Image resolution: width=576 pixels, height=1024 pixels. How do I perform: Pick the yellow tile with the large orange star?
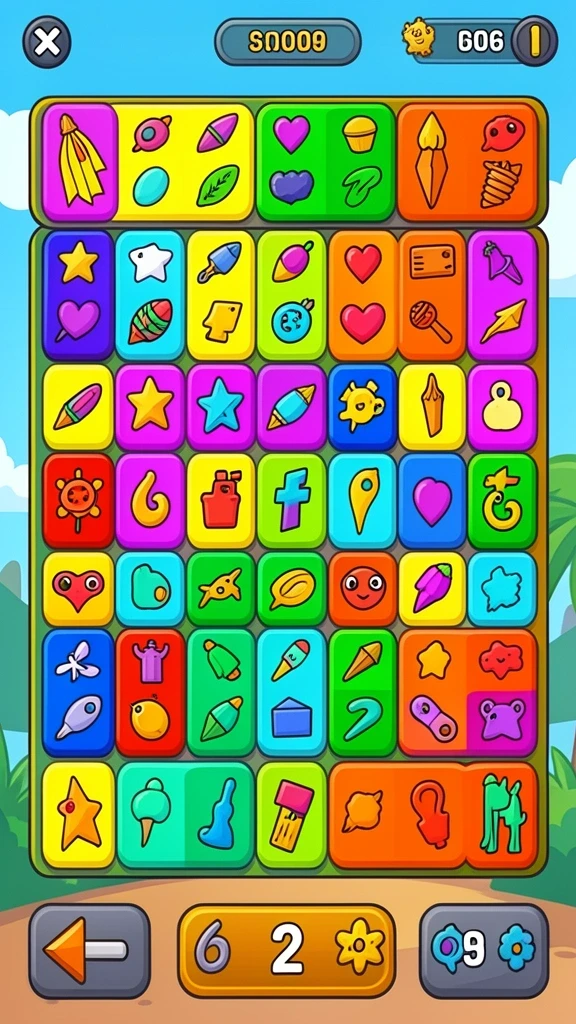click(78, 814)
